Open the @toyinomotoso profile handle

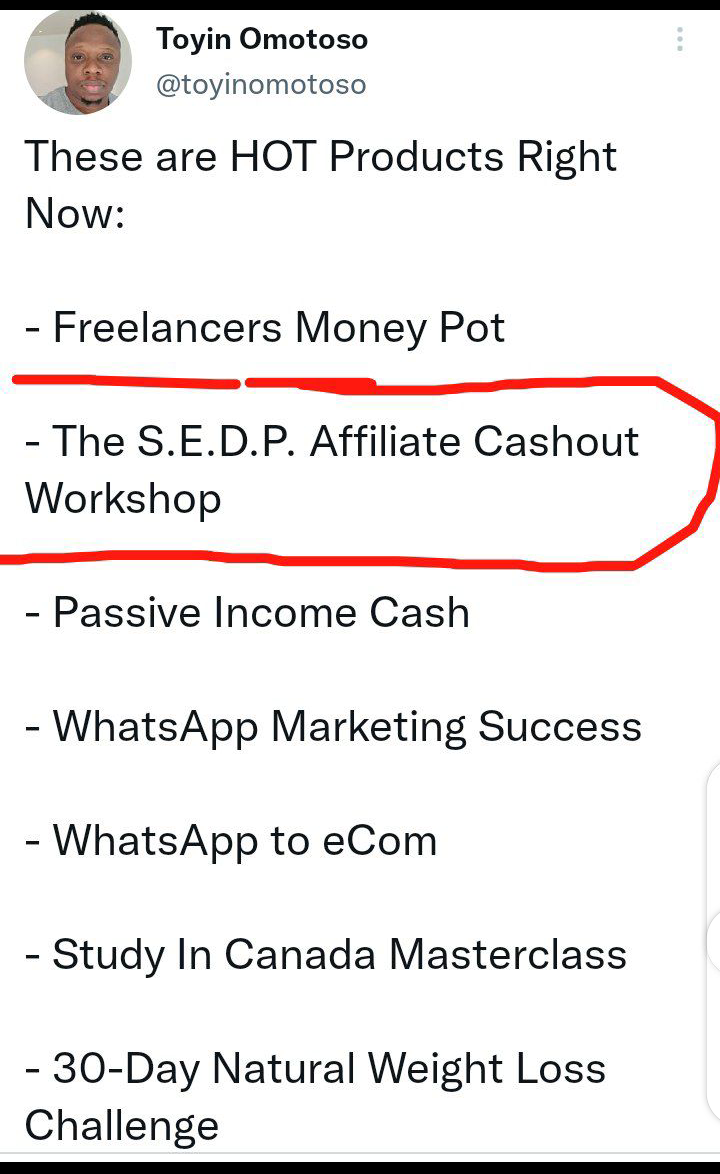[x=261, y=85]
